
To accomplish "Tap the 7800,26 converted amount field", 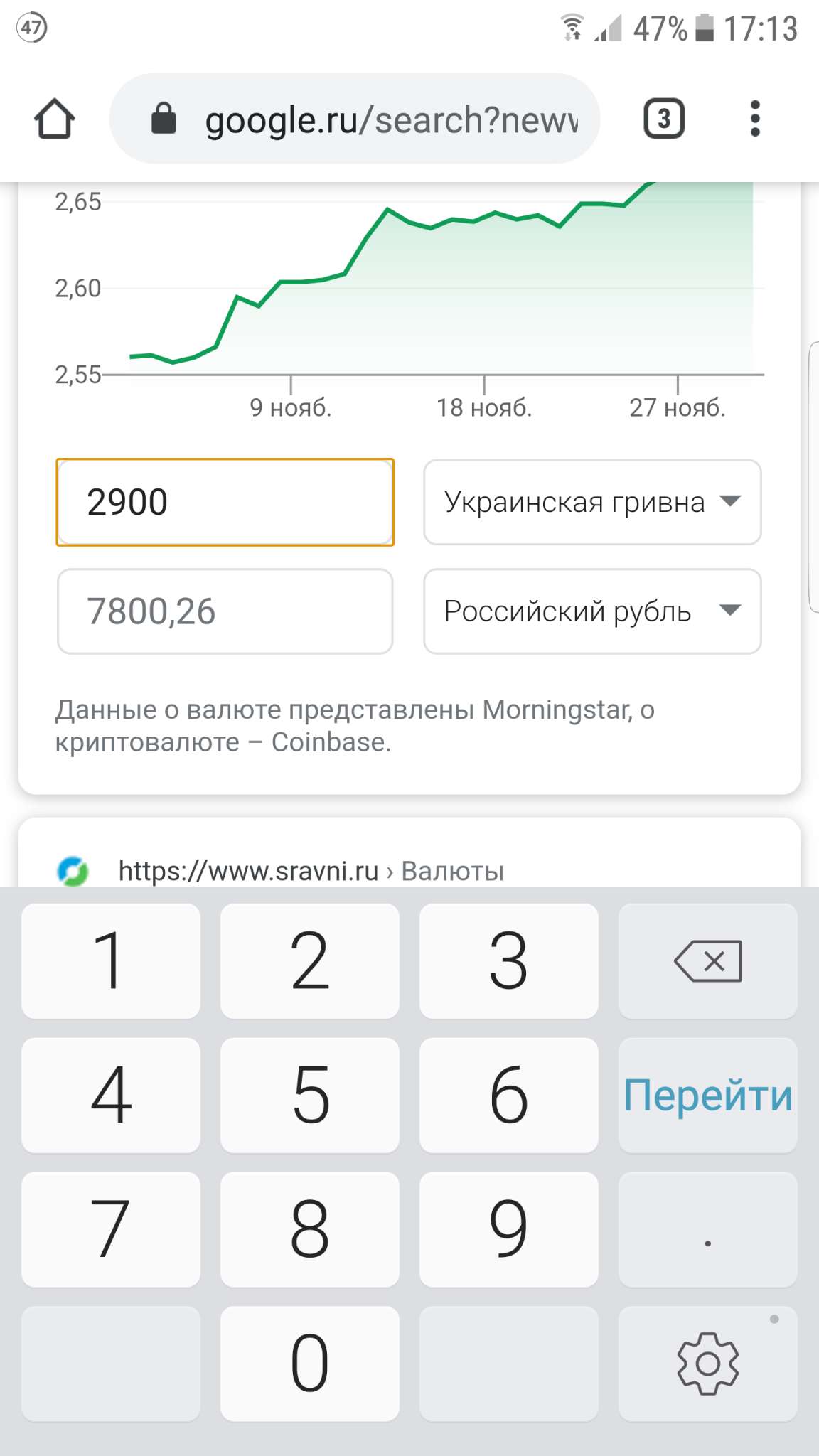I will click(x=225, y=611).
